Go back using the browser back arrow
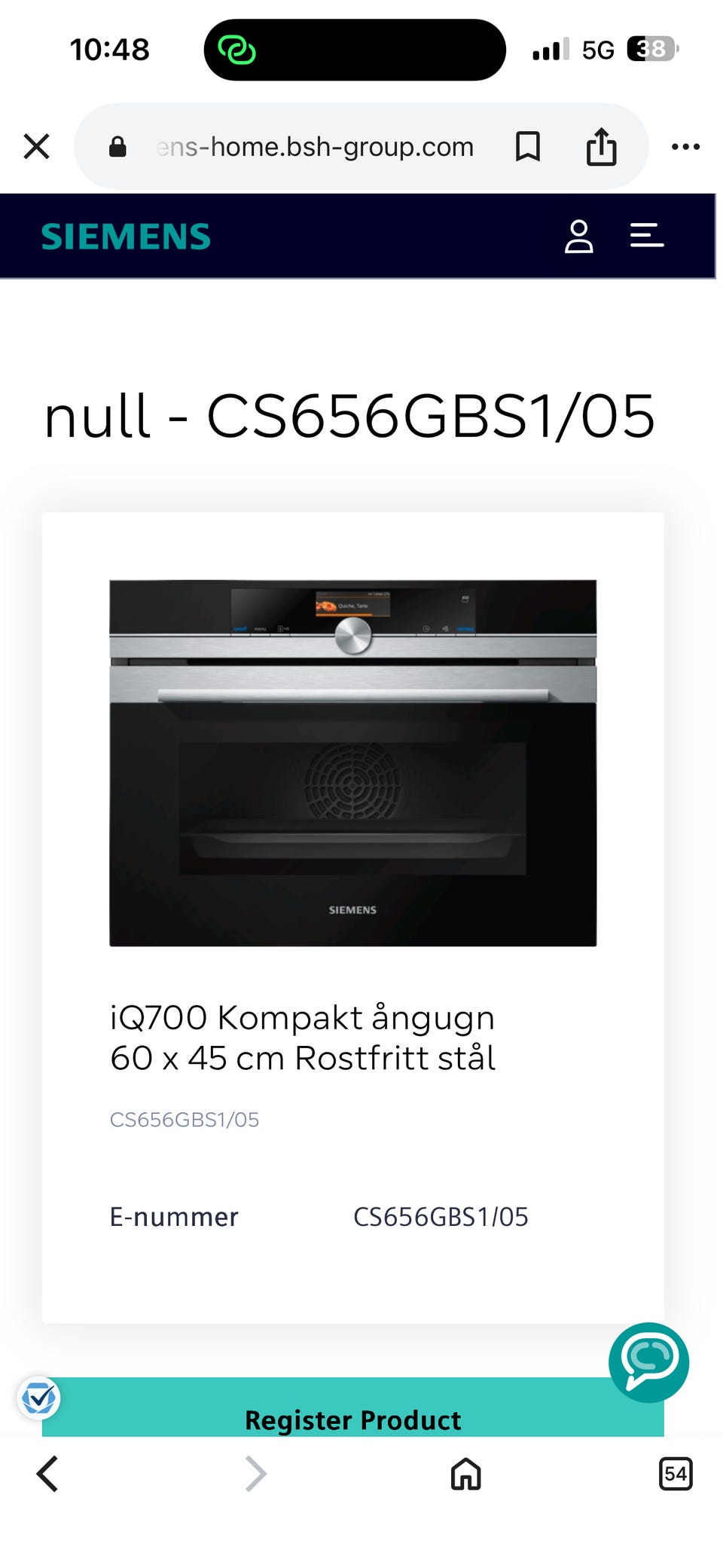723x1568 pixels. tap(47, 1474)
